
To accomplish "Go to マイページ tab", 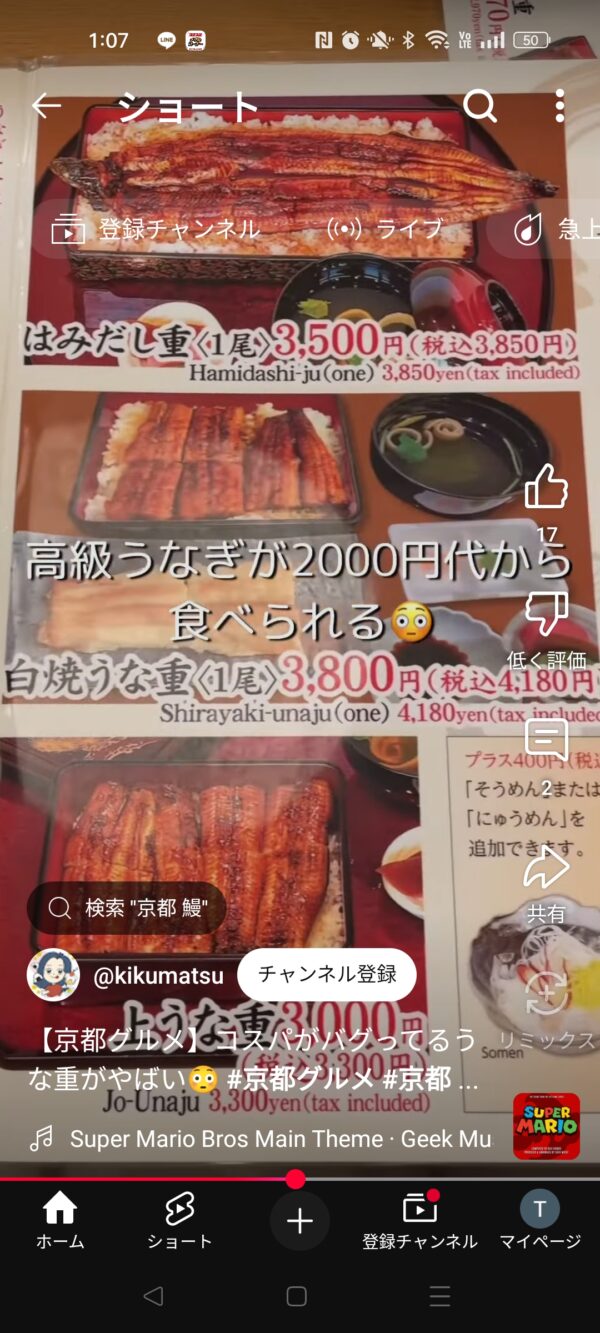I will pos(540,1221).
